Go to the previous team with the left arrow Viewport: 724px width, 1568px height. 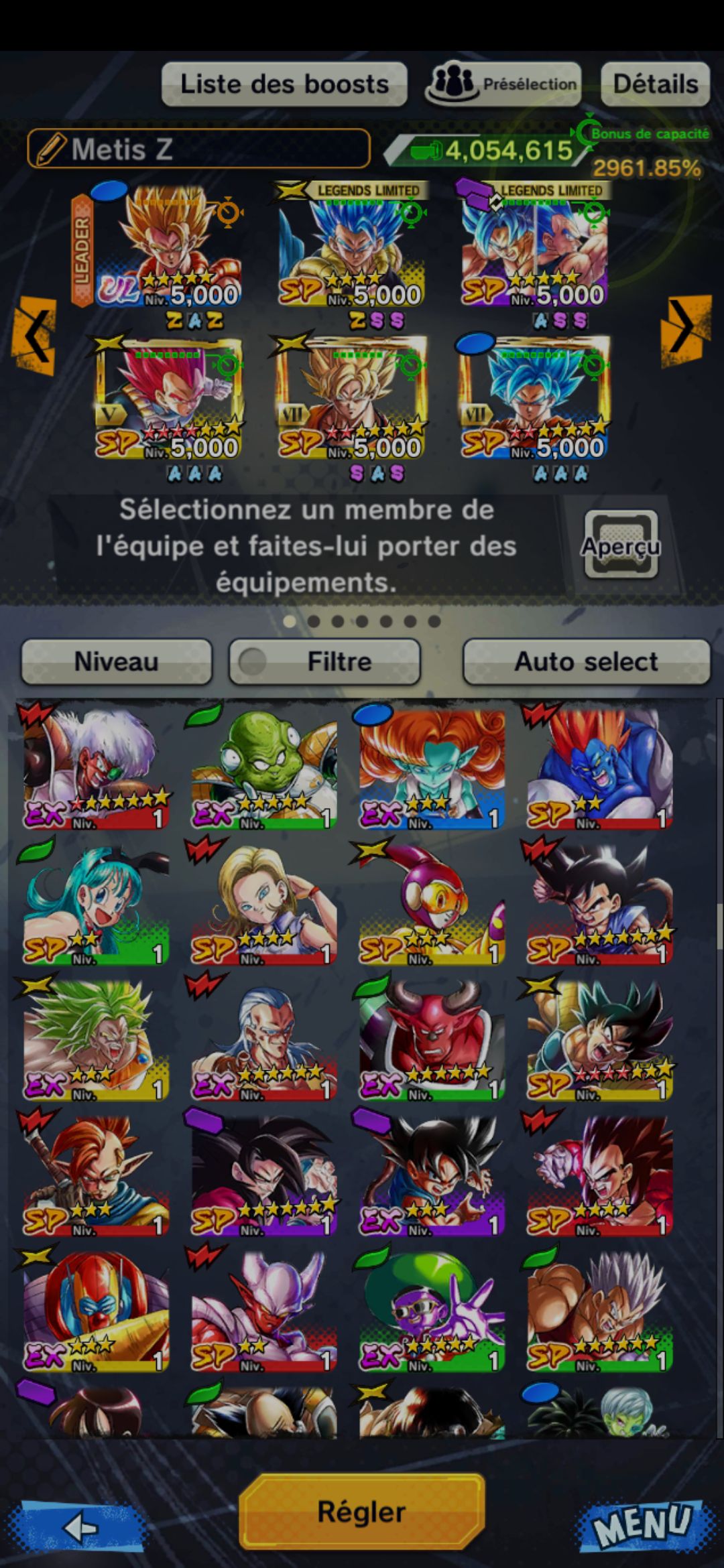tap(34, 333)
